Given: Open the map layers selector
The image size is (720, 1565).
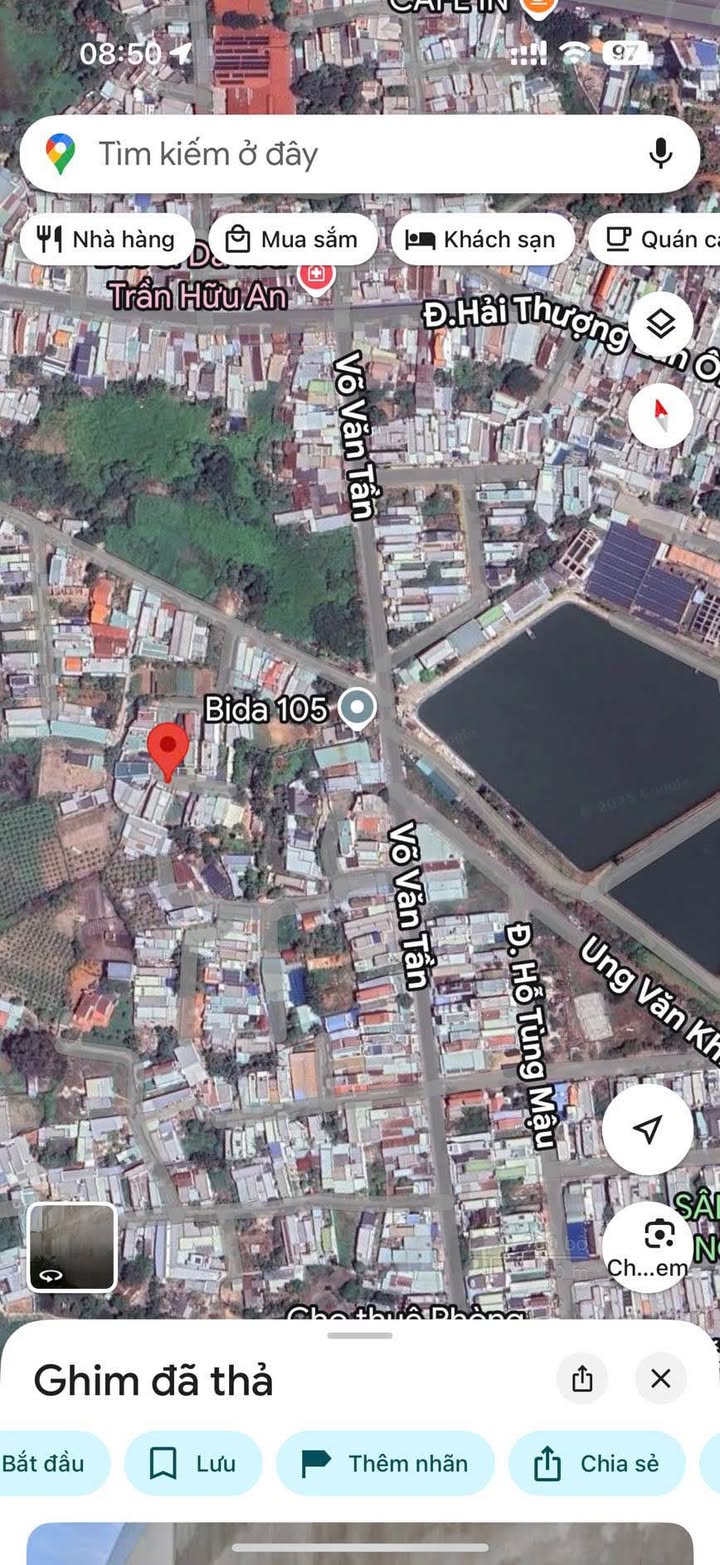Looking at the screenshot, I should click(661, 324).
